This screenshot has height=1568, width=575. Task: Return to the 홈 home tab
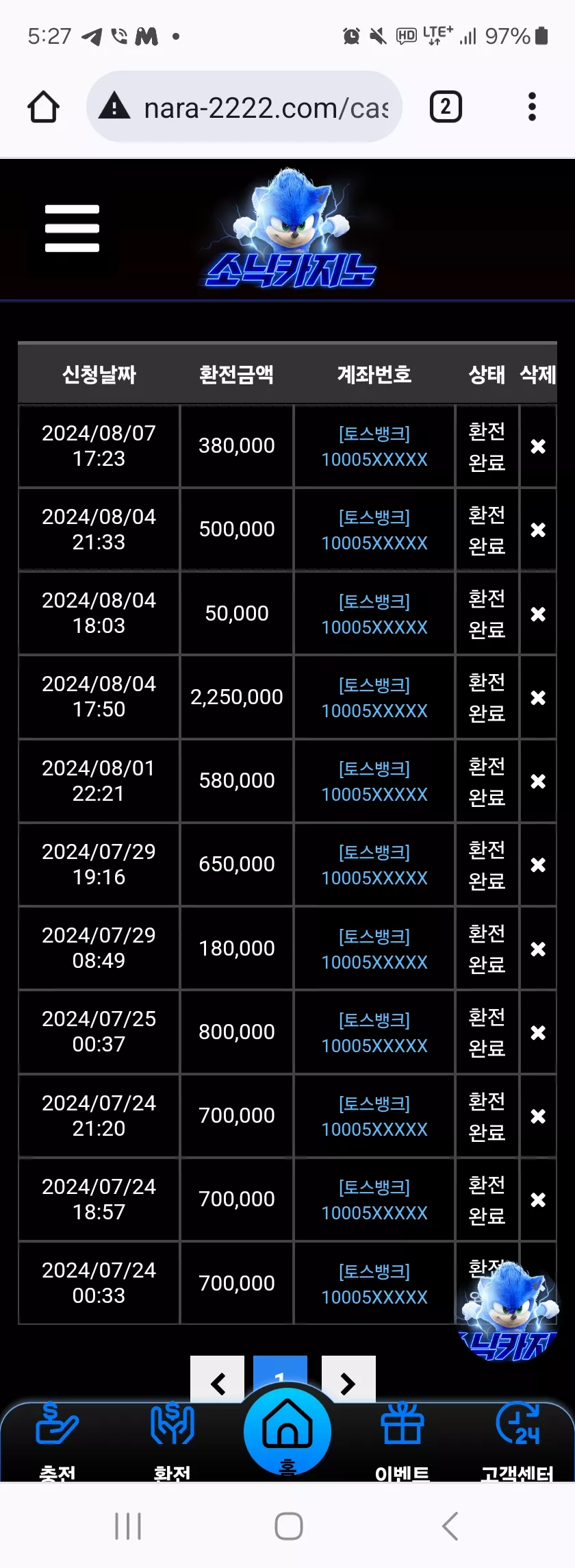tap(287, 1432)
